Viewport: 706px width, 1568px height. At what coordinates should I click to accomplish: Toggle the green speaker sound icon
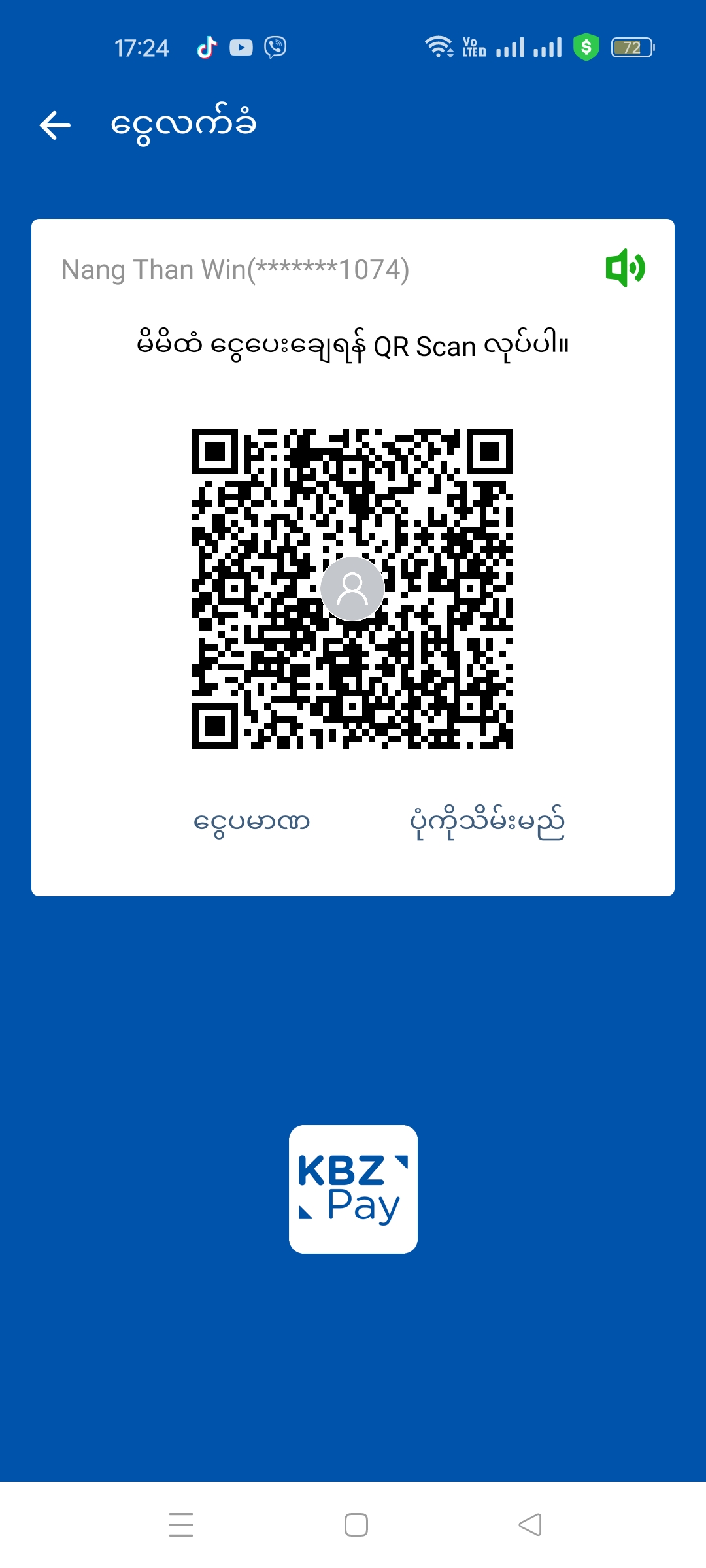(625, 268)
